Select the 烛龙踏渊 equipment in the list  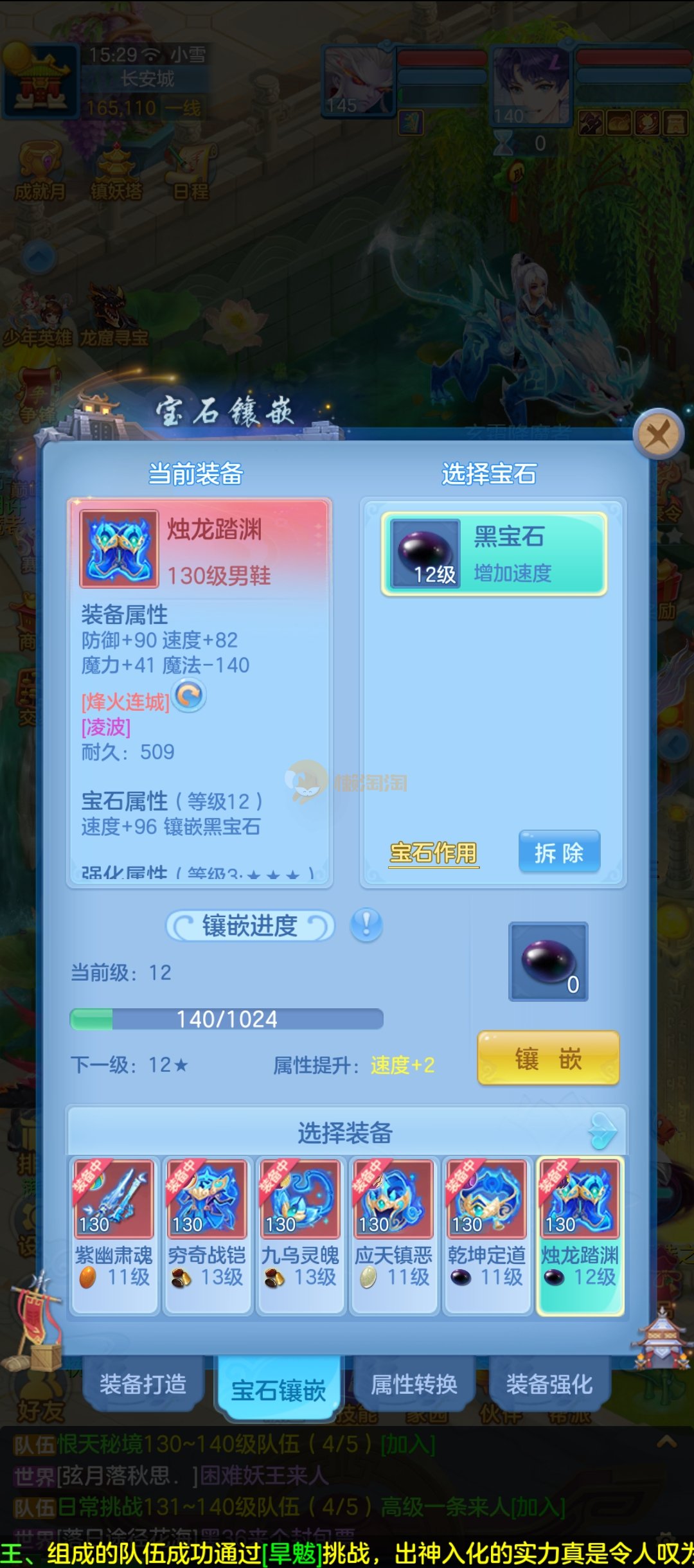click(580, 1235)
